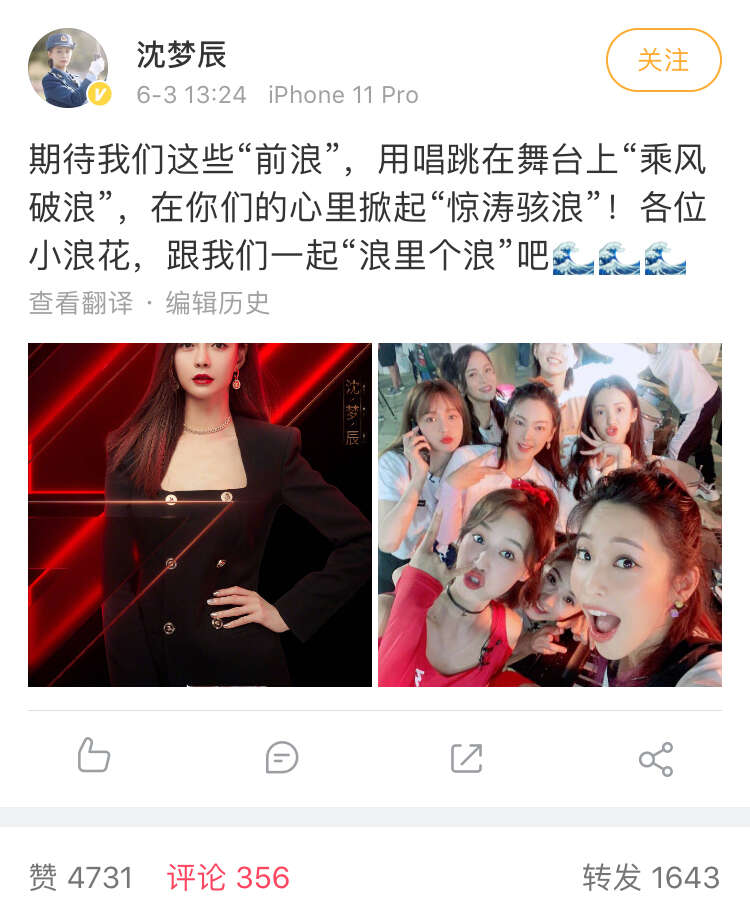Open the red poster photo
750x921 pixels.
[x=200, y=515]
